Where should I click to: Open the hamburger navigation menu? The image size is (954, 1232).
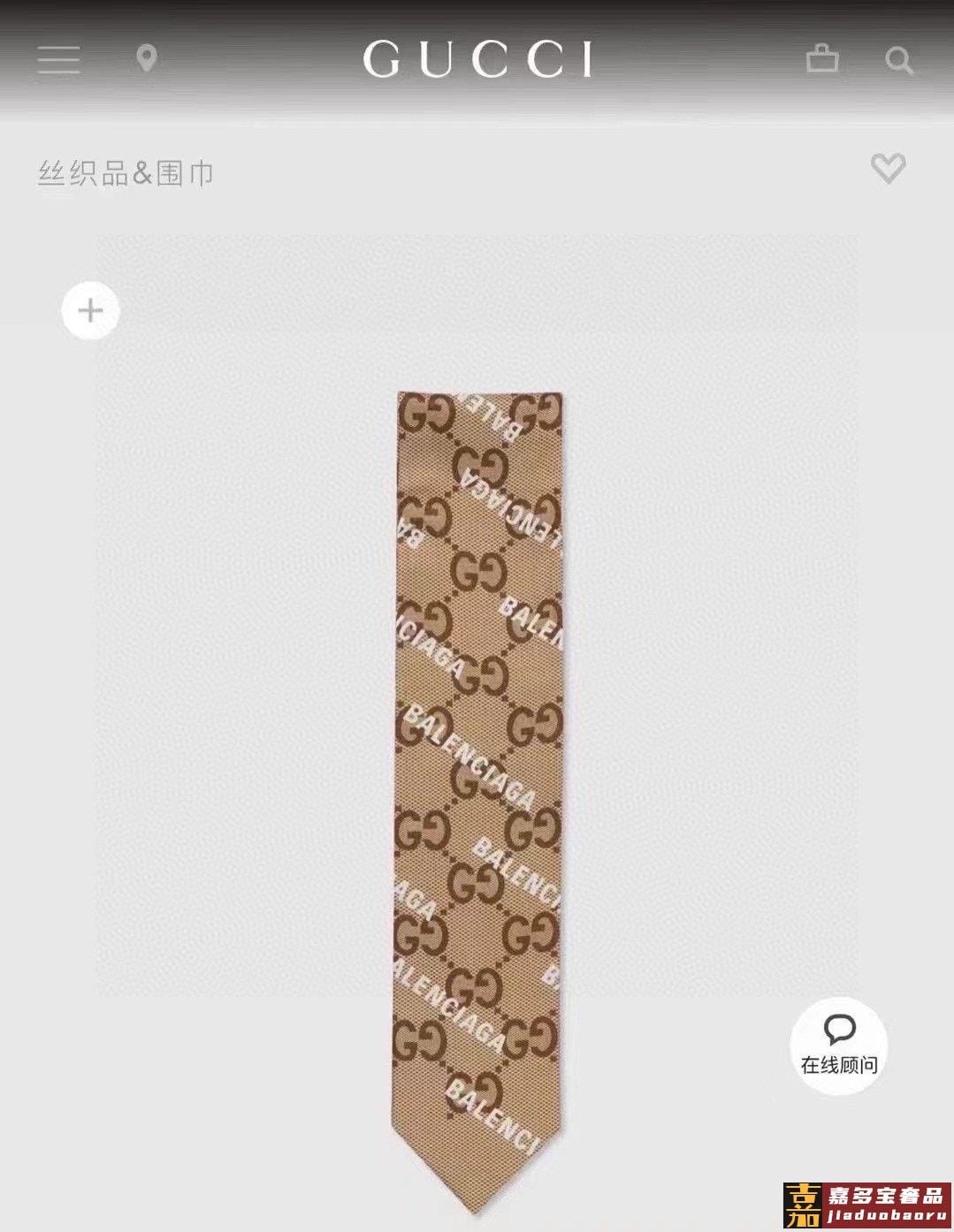[59, 59]
